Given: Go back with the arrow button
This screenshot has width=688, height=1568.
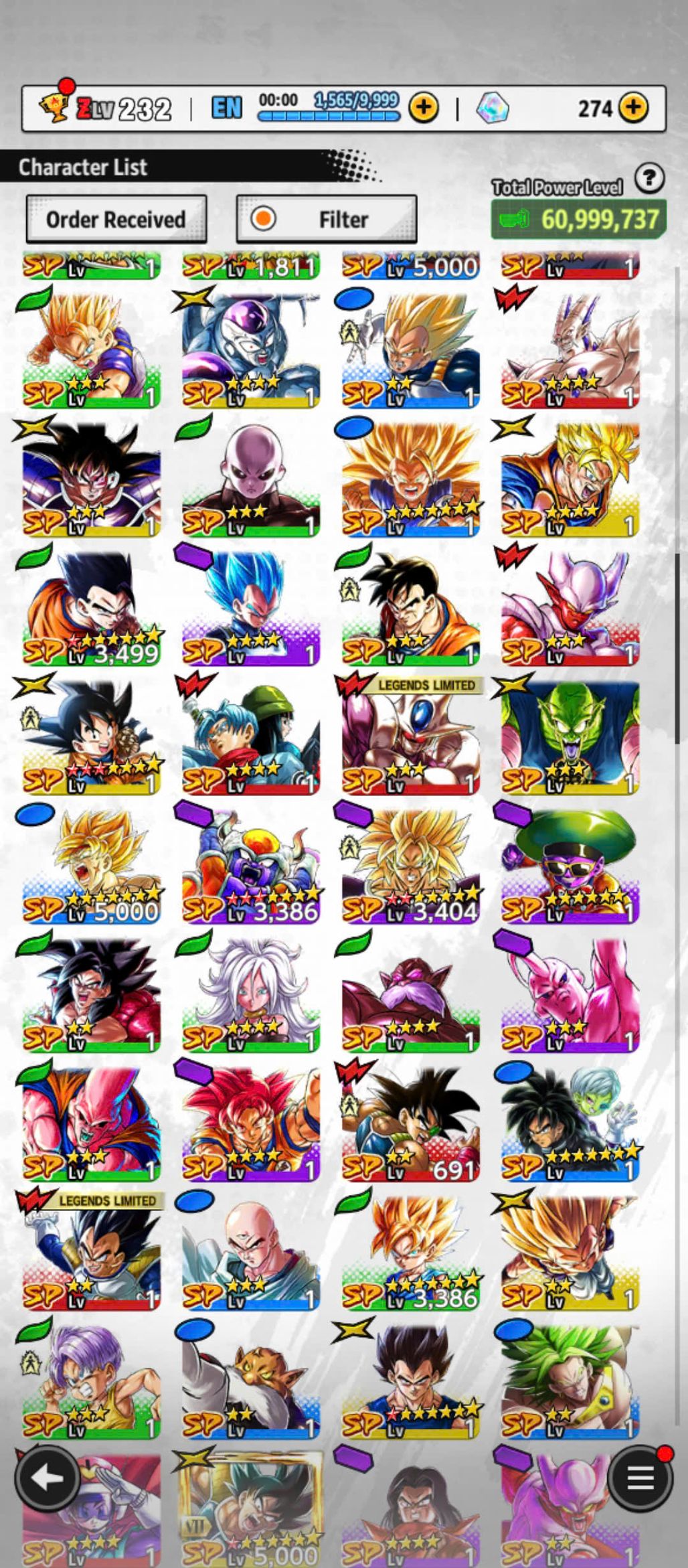Looking at the screenshot, I should point(46,1478).
